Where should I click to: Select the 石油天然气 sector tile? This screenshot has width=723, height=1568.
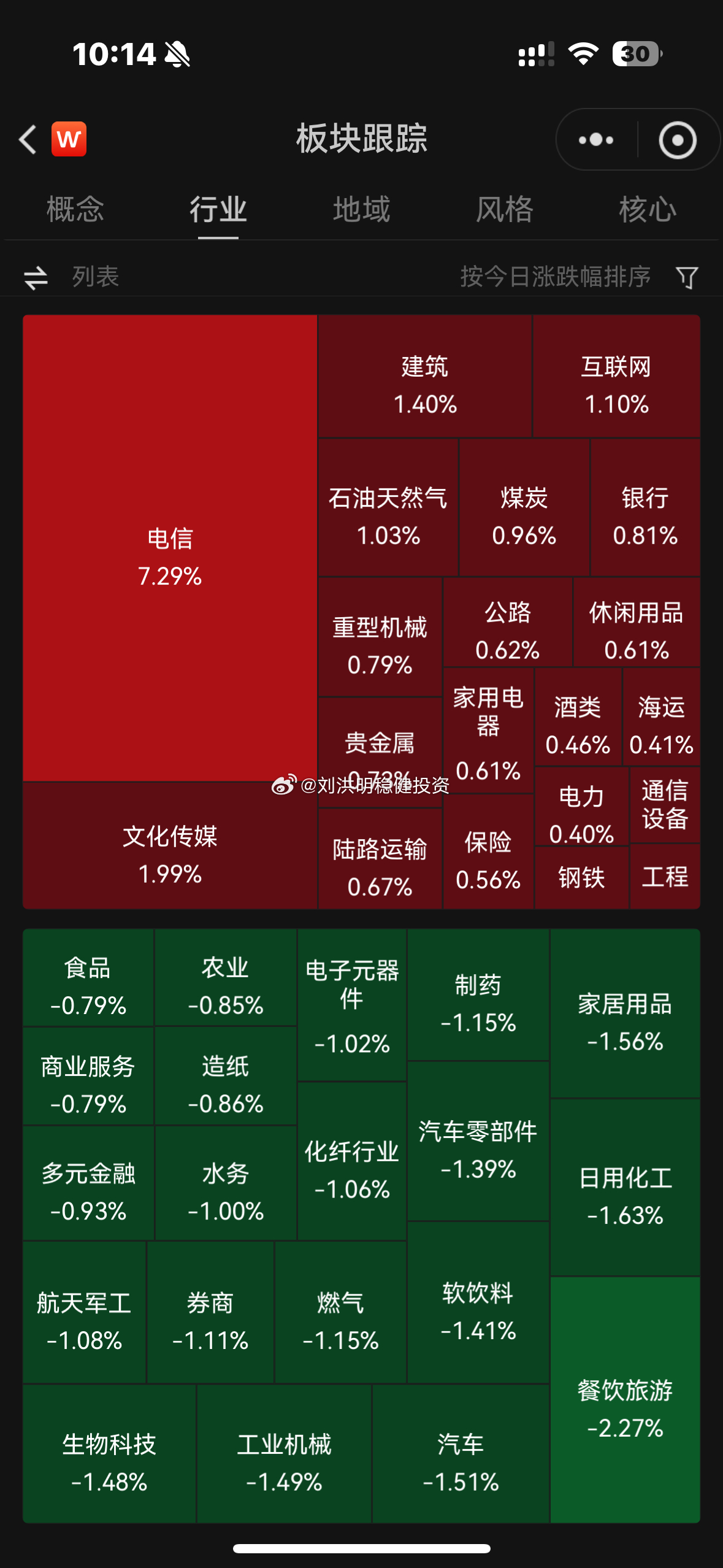388,508
